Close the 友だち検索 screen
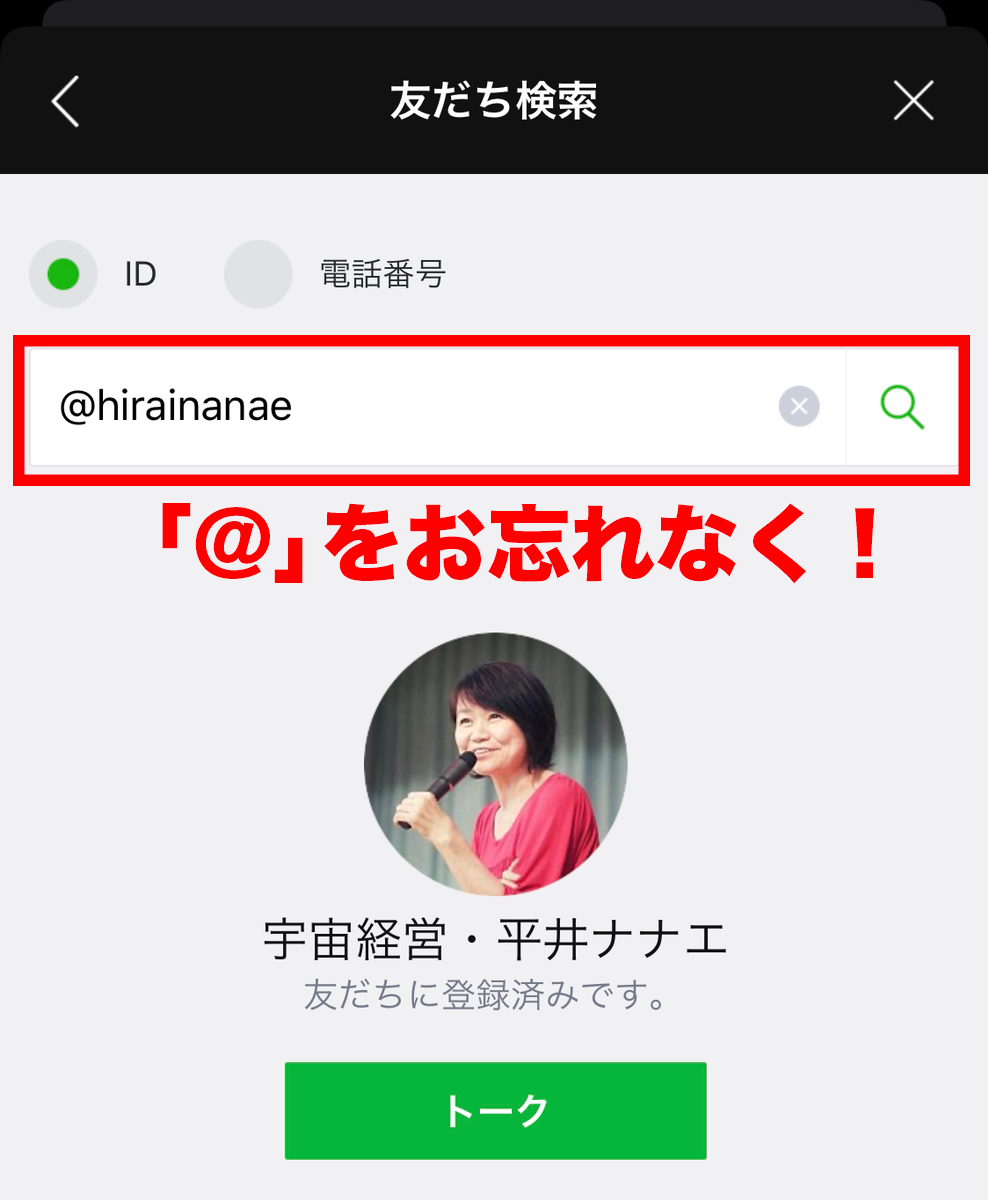 coord(913,102)
